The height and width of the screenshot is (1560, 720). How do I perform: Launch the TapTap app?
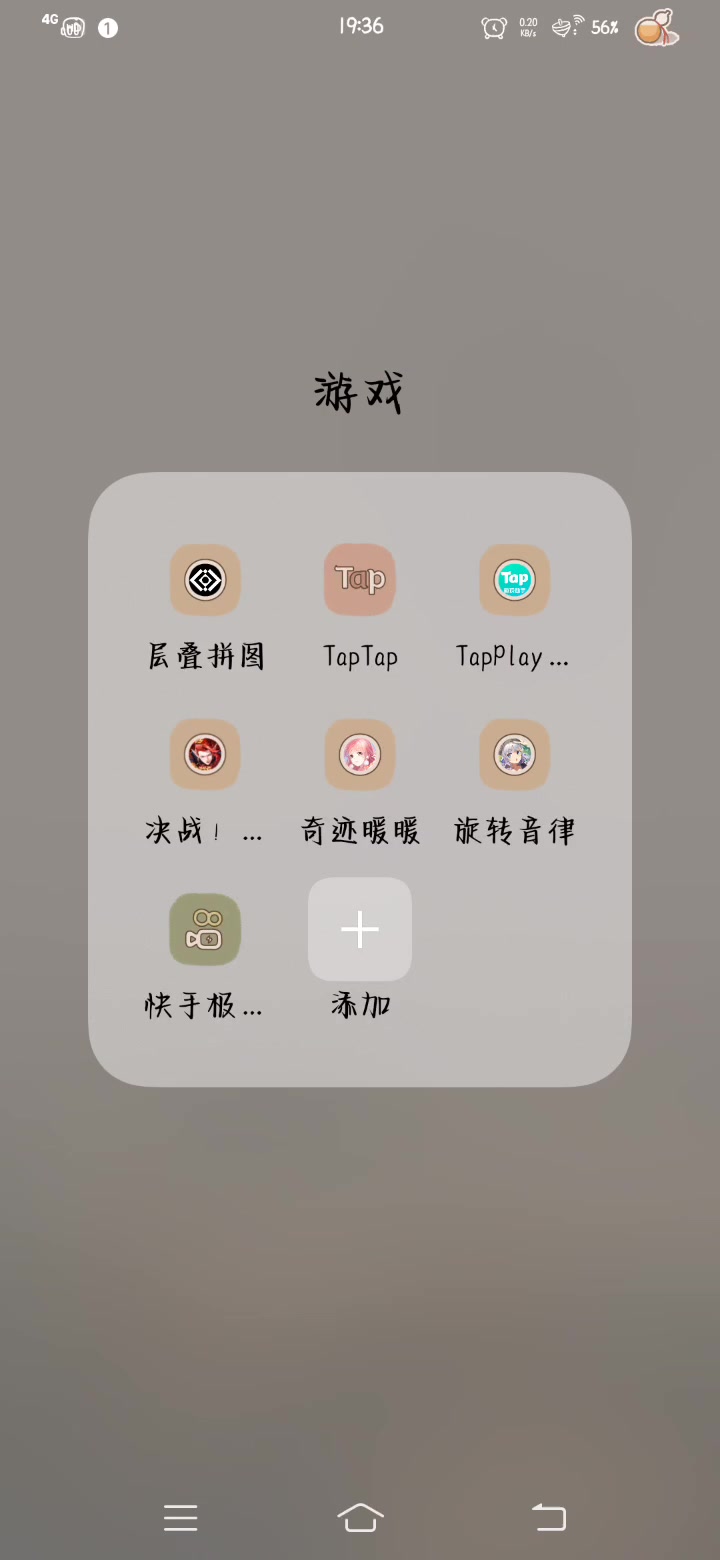[360, 580]
